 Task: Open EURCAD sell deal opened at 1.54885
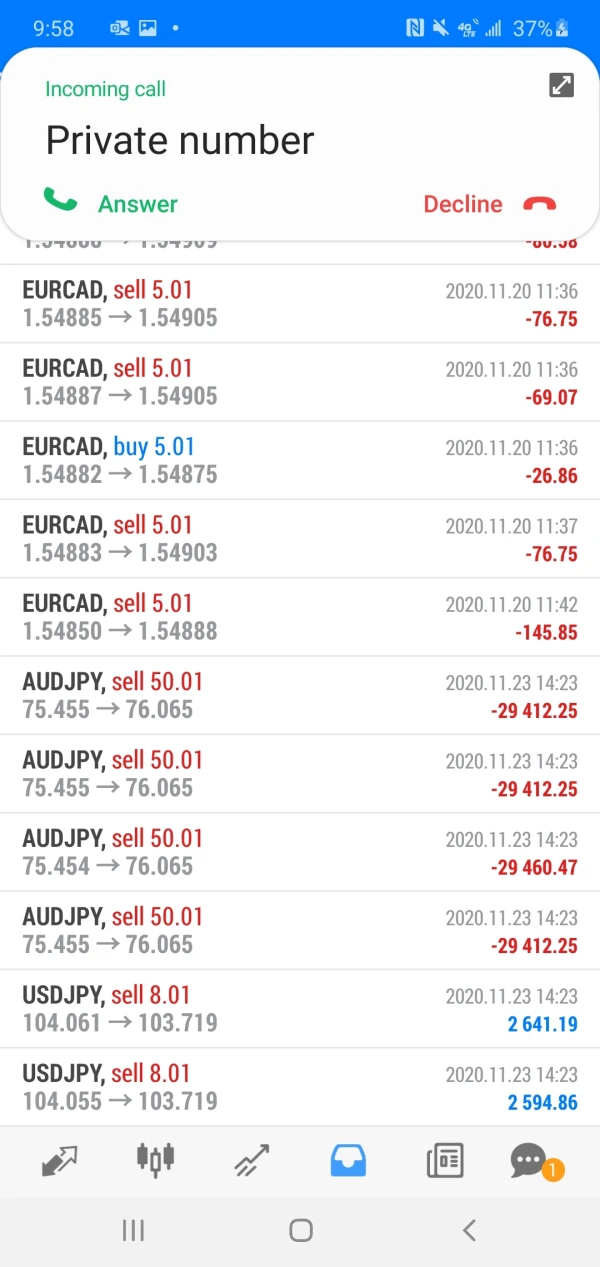(x=300, y=304)
